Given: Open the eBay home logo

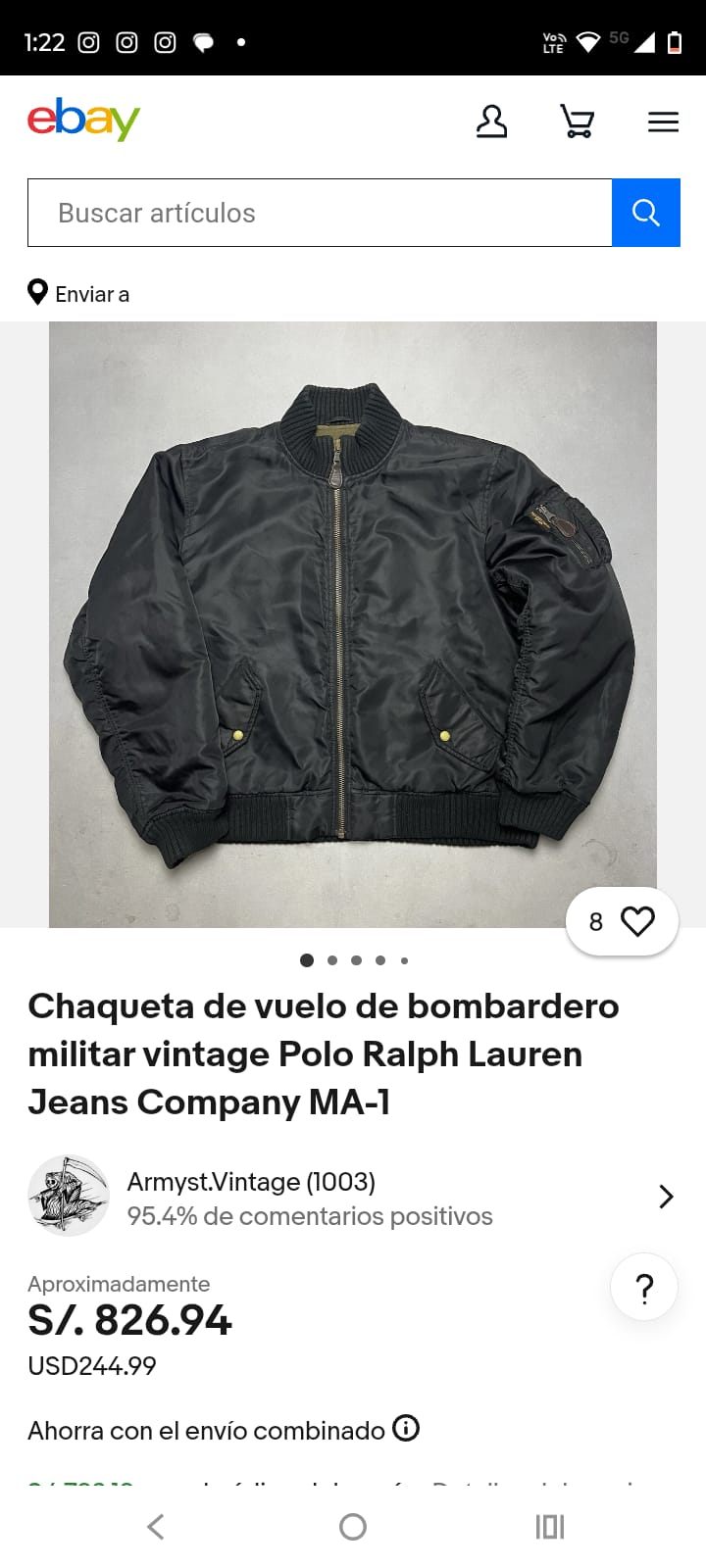Looking at the screenshot, I should [83, 121].
